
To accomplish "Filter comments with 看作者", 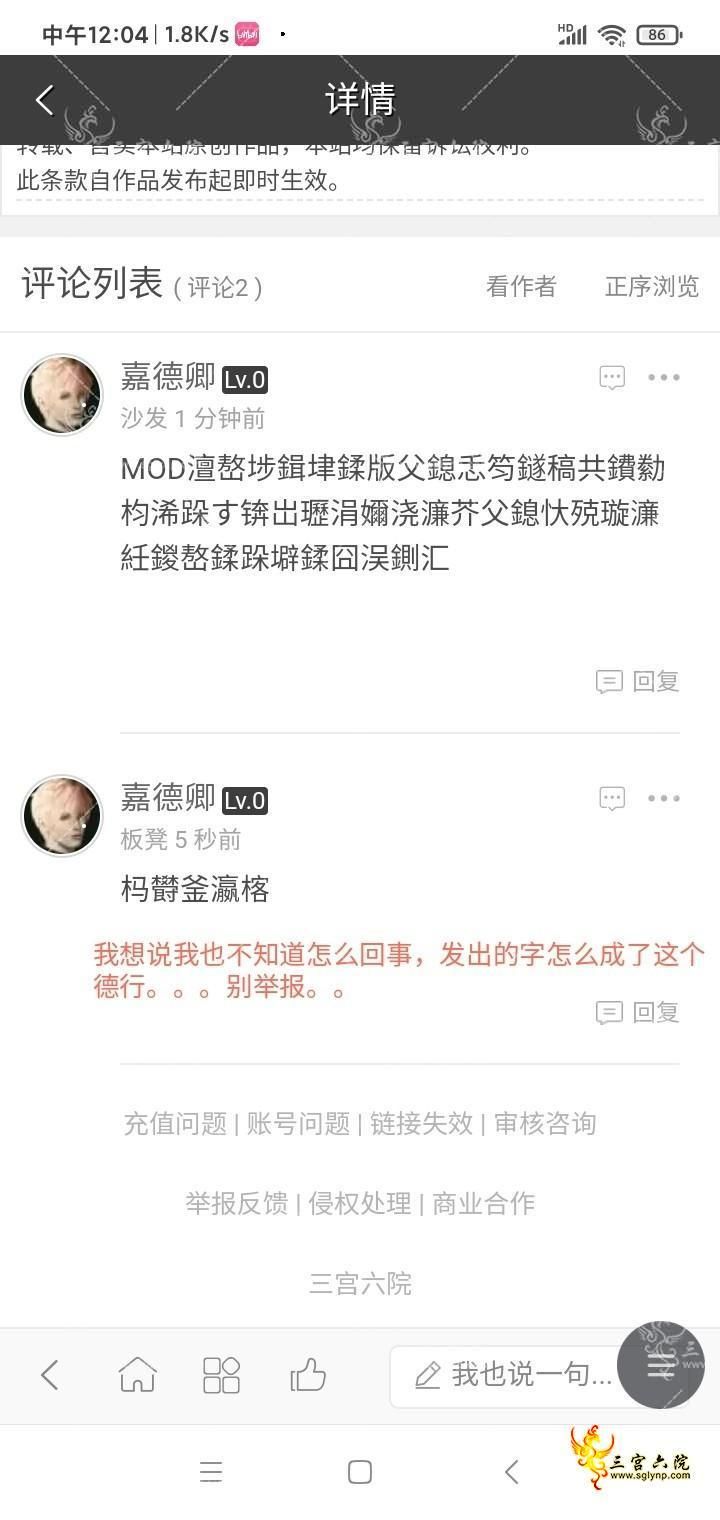I will pyautogui.click(x=520, y=287).
